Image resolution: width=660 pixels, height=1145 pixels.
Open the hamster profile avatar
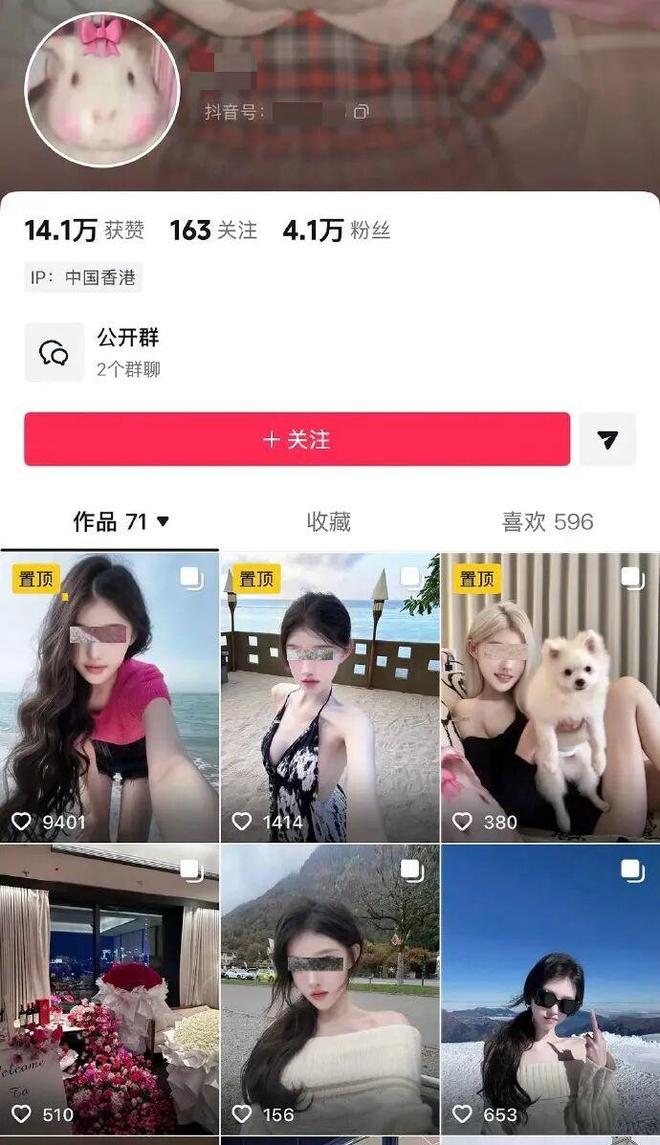point(102,90)
